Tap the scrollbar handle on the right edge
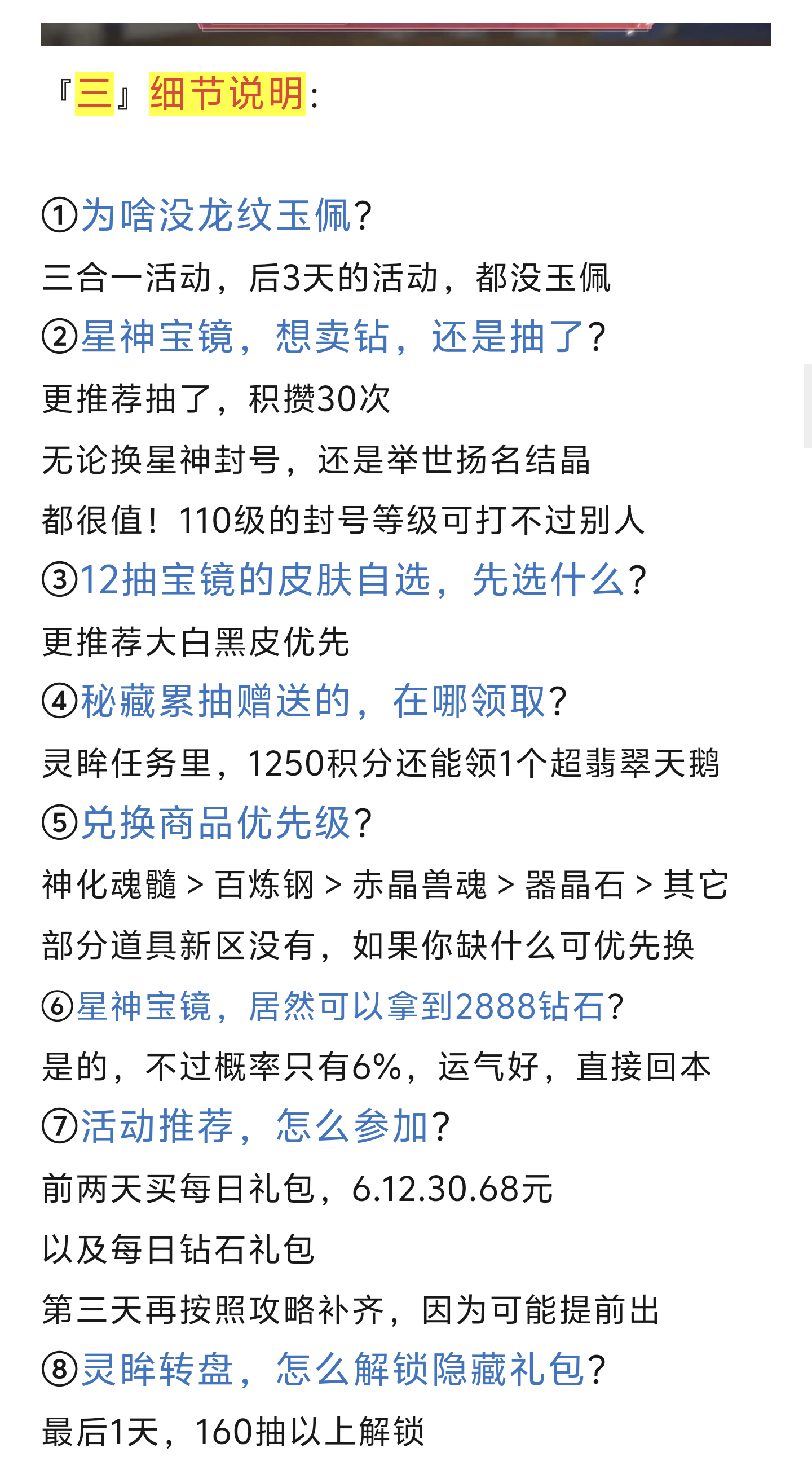The image size is (812, 1461). [x=807, y=406]
